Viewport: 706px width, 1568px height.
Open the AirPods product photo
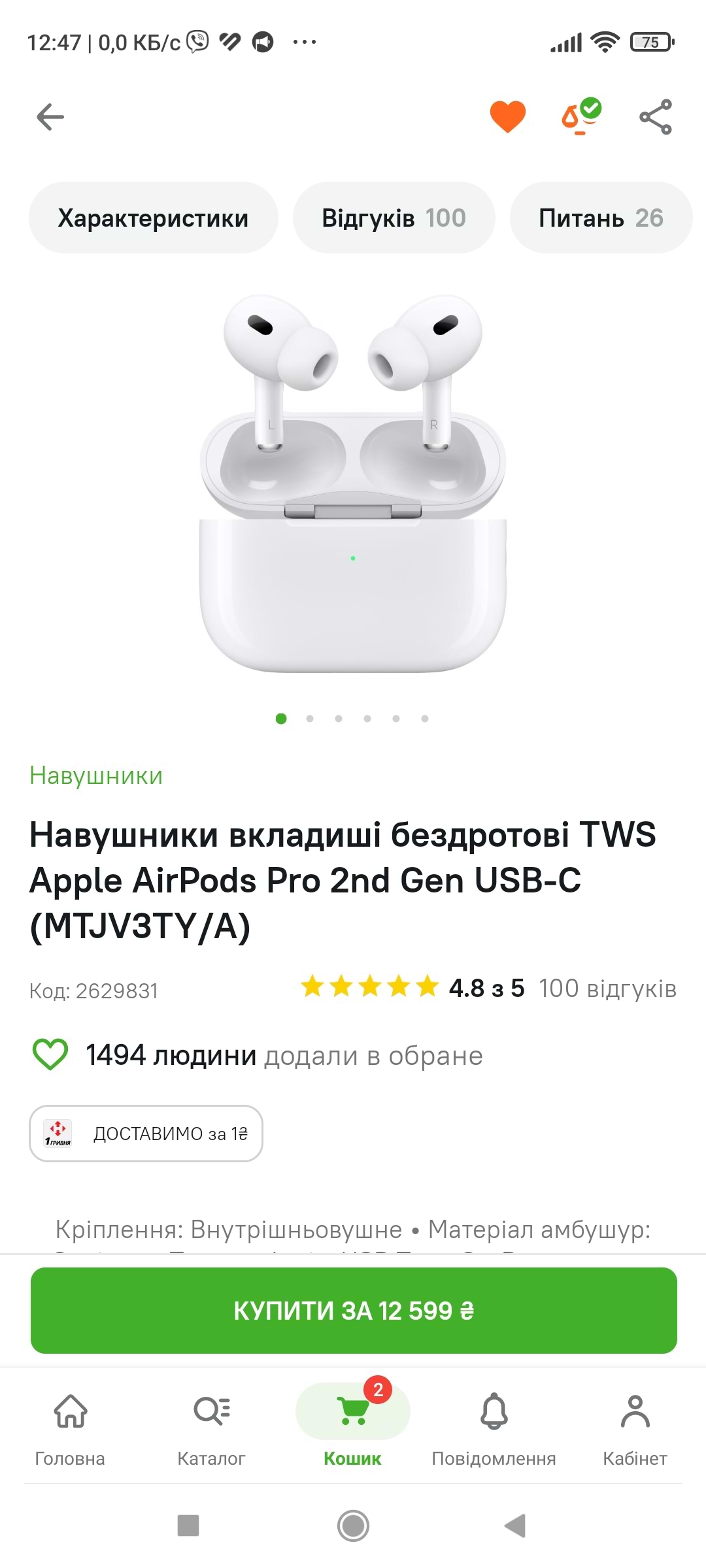point(353,483)
